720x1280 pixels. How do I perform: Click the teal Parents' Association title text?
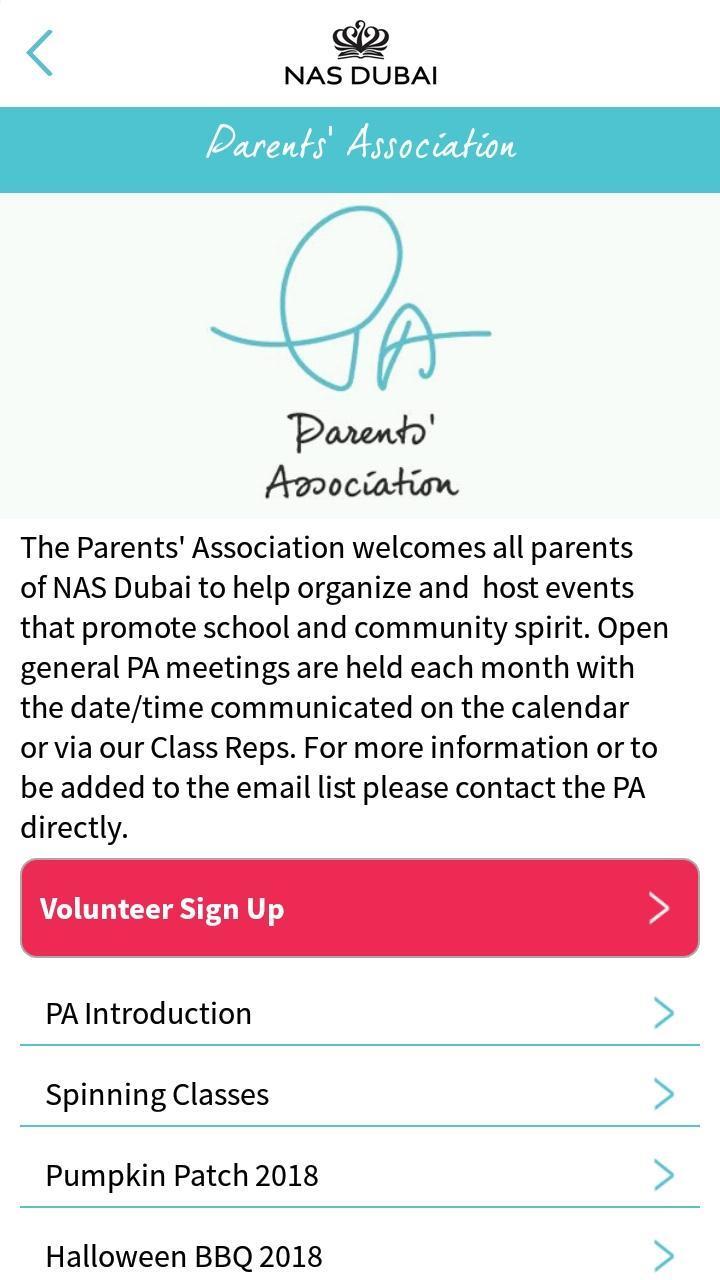click(360, 145)
